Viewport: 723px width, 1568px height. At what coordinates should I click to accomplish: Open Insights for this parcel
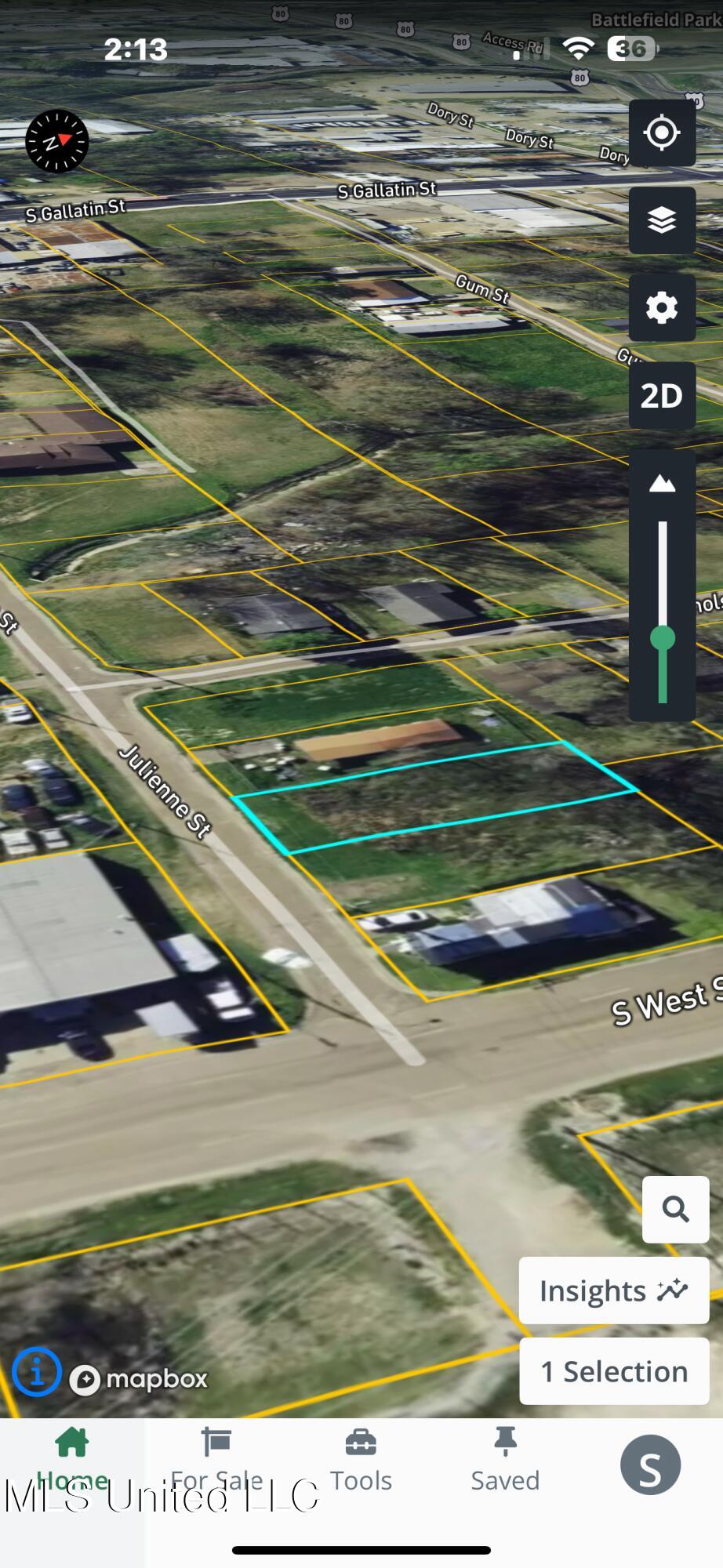(x=613, y=1290)
